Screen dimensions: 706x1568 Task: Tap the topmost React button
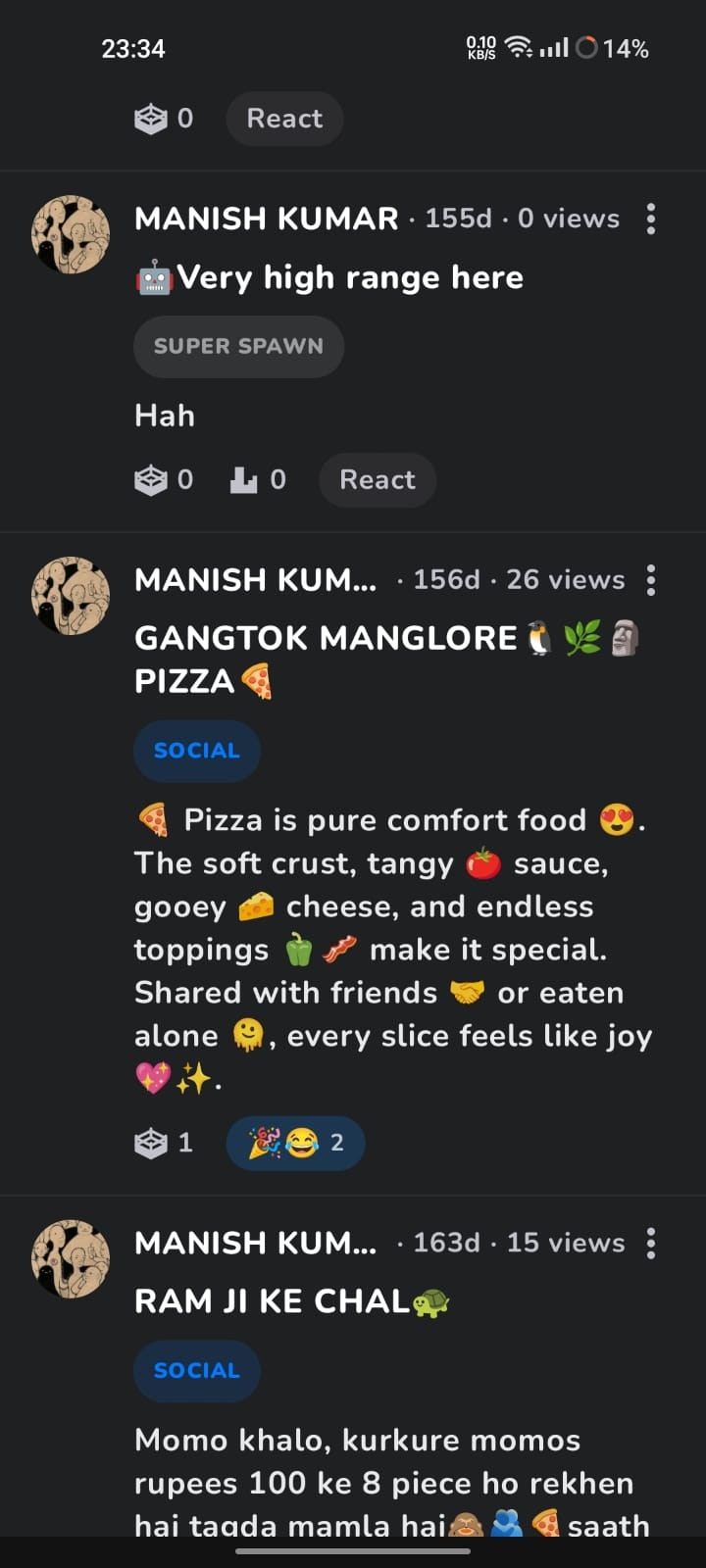click(284, 119)
